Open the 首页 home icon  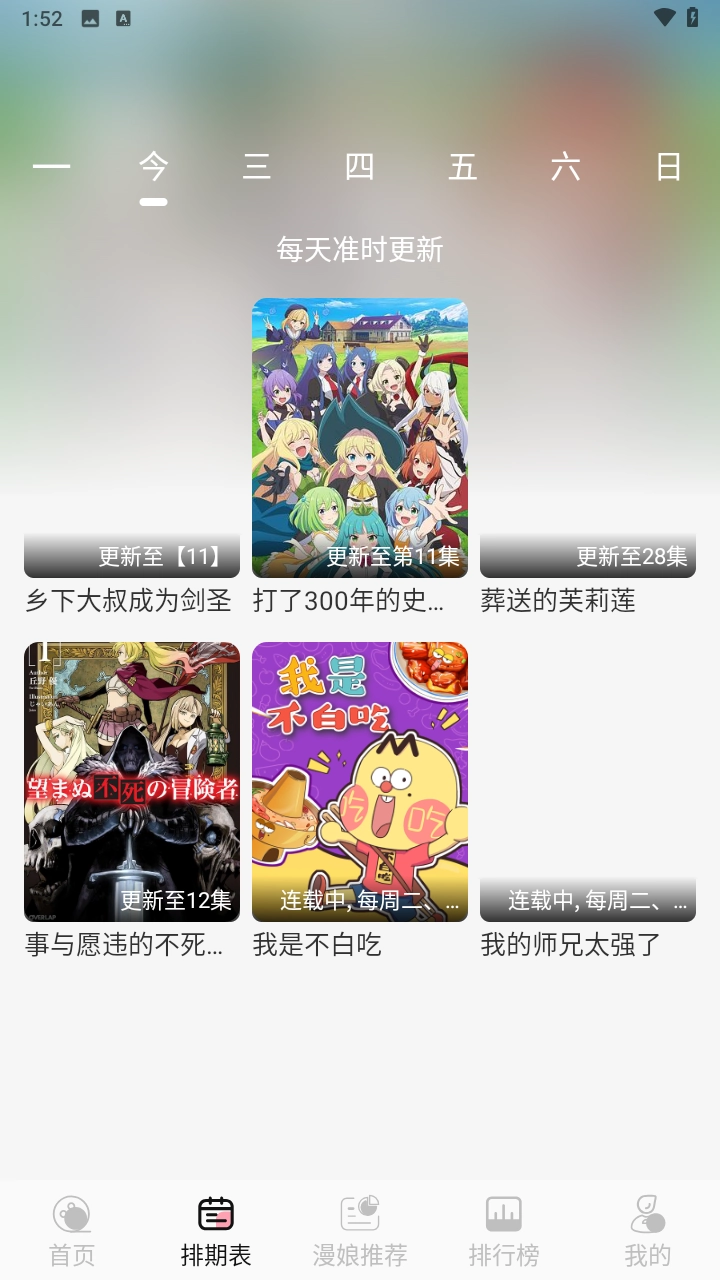coord(70,1213)
